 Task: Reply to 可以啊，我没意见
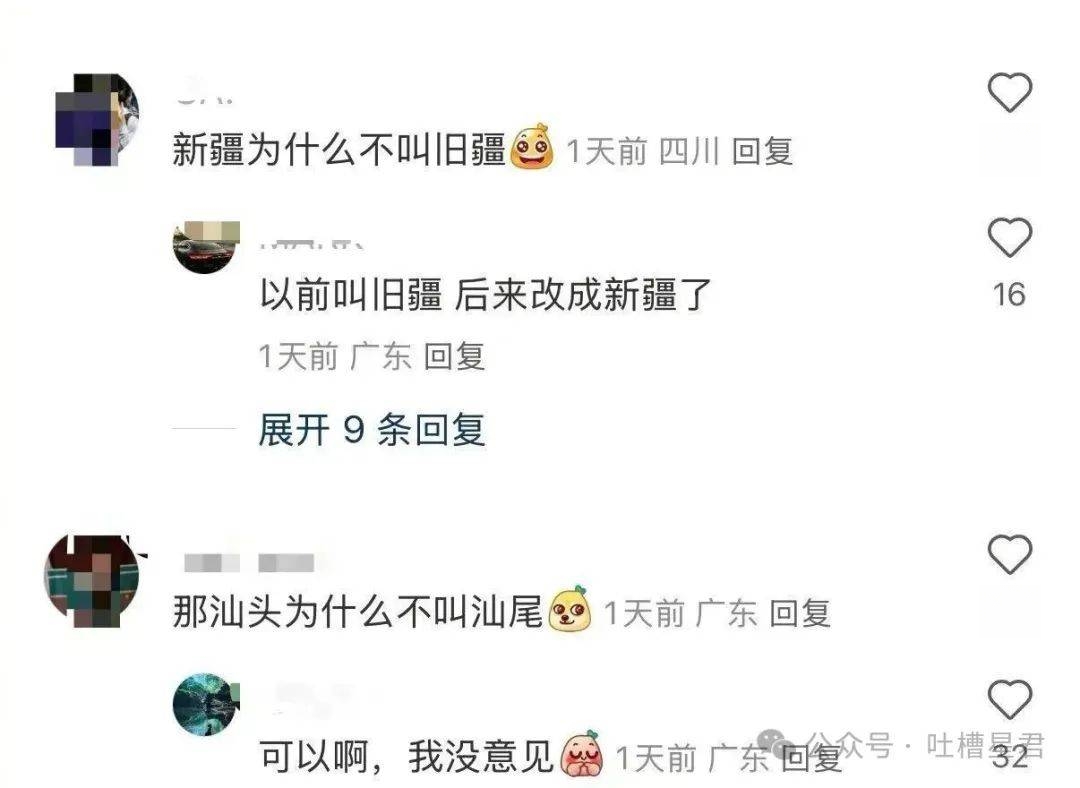tap(810, 759)
